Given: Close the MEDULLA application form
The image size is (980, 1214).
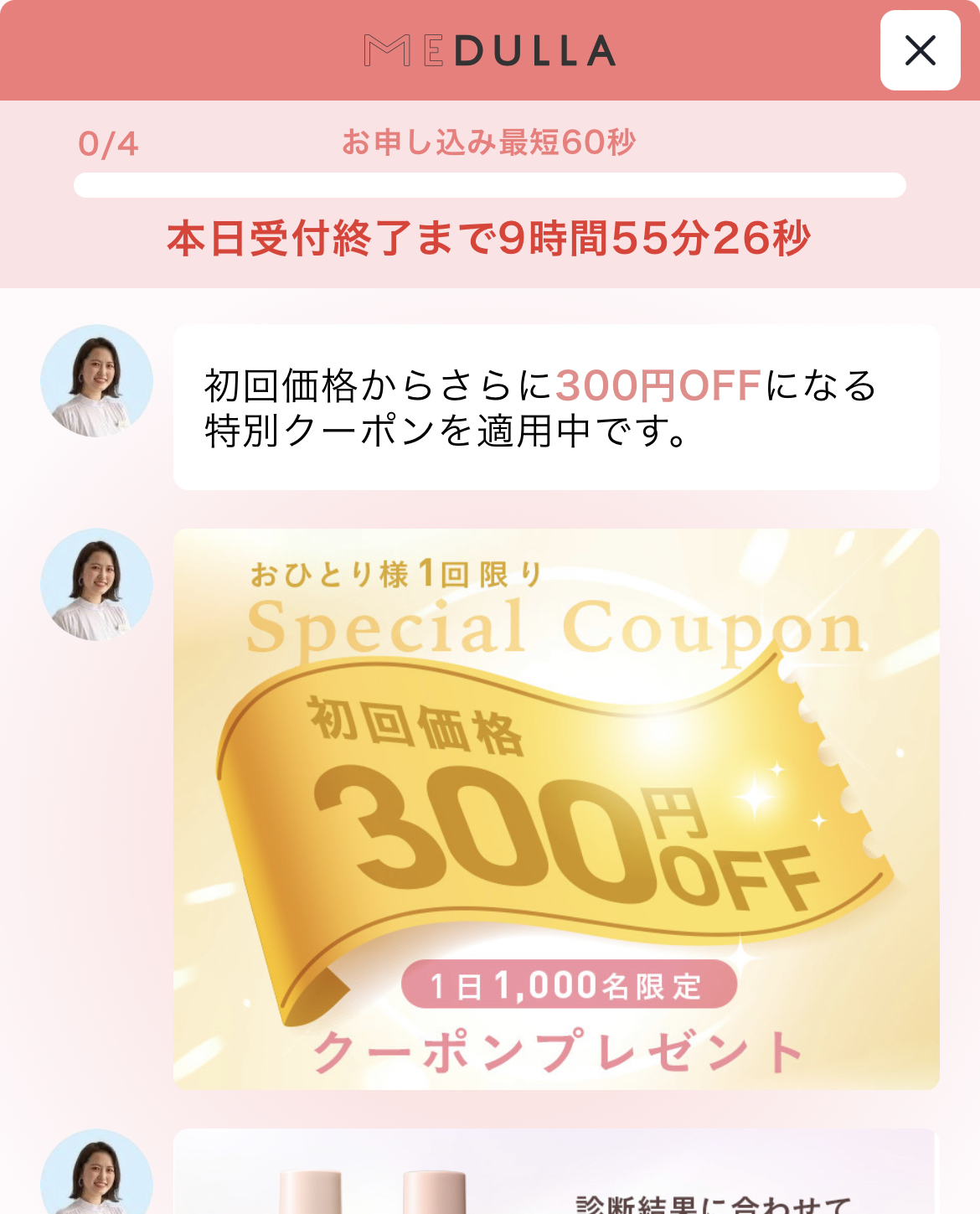Looking at the screenshot, I should tap(920, 51).
